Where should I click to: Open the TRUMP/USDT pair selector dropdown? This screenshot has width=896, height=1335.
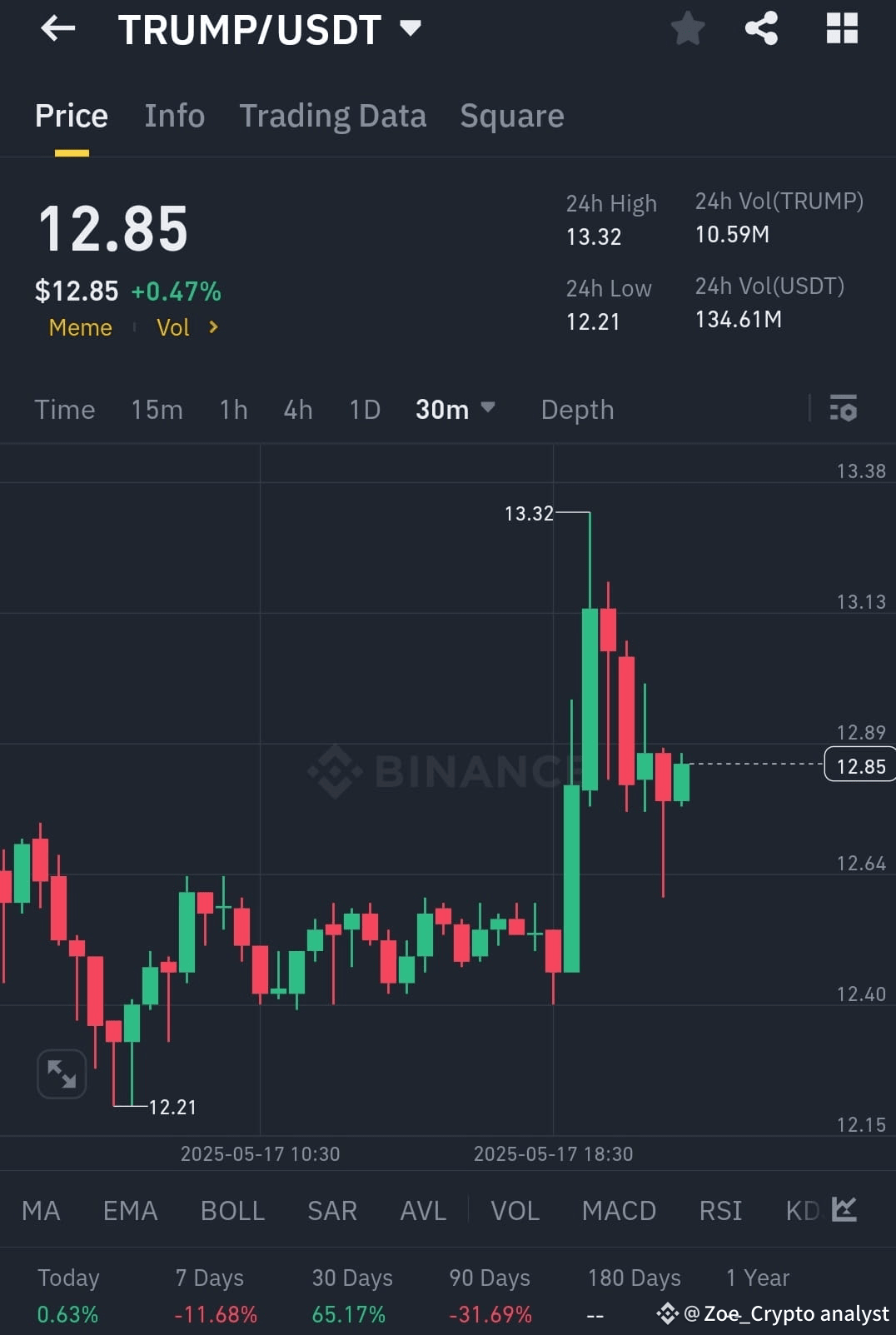click(410, 28)
